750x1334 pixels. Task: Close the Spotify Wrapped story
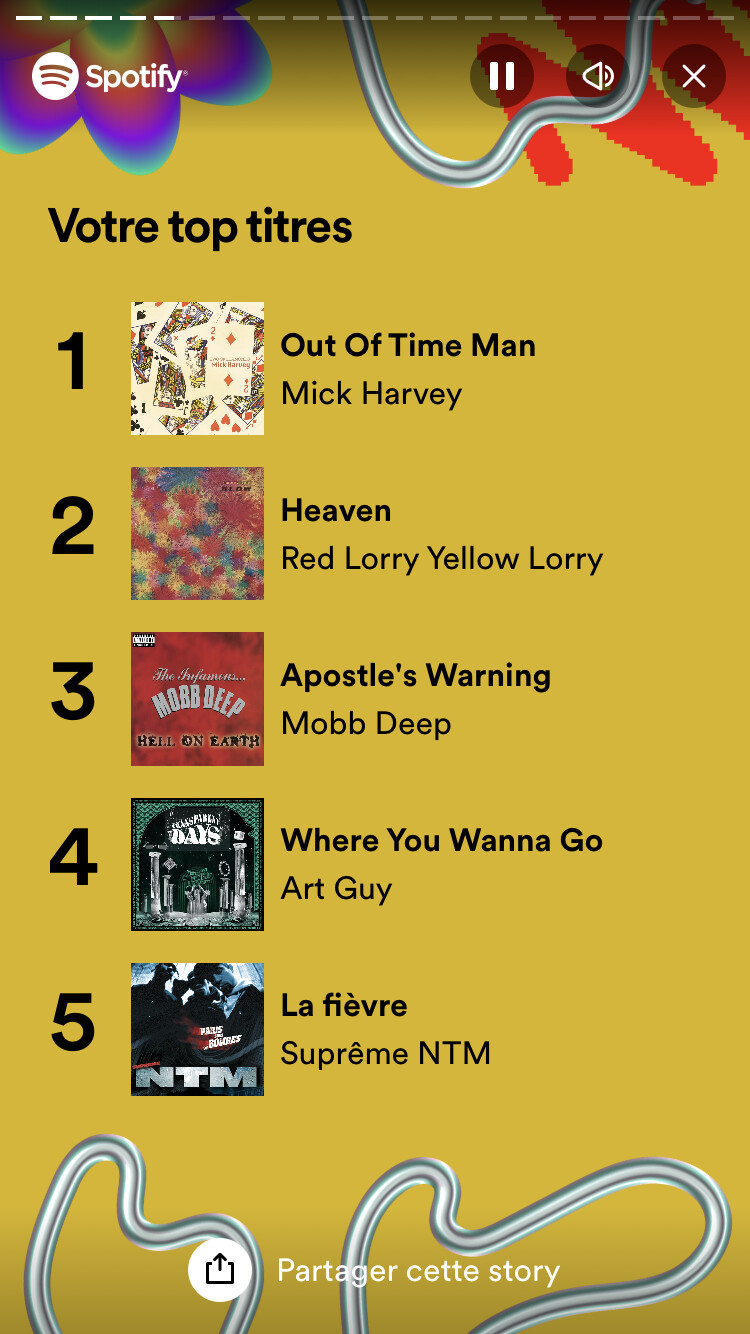(x=694, y=76)
